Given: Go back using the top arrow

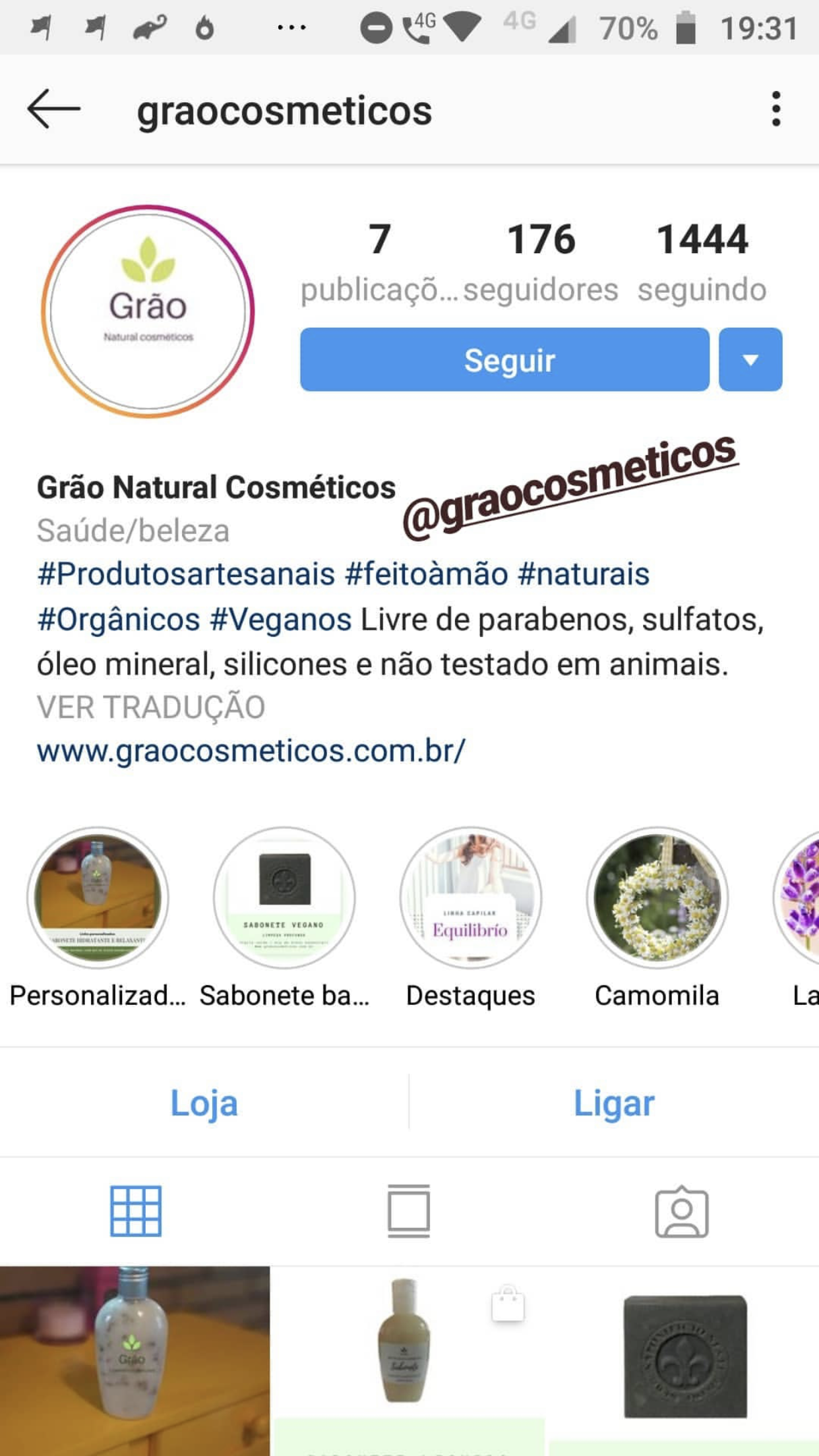Looking at the screenshot, I should point(54,109).
